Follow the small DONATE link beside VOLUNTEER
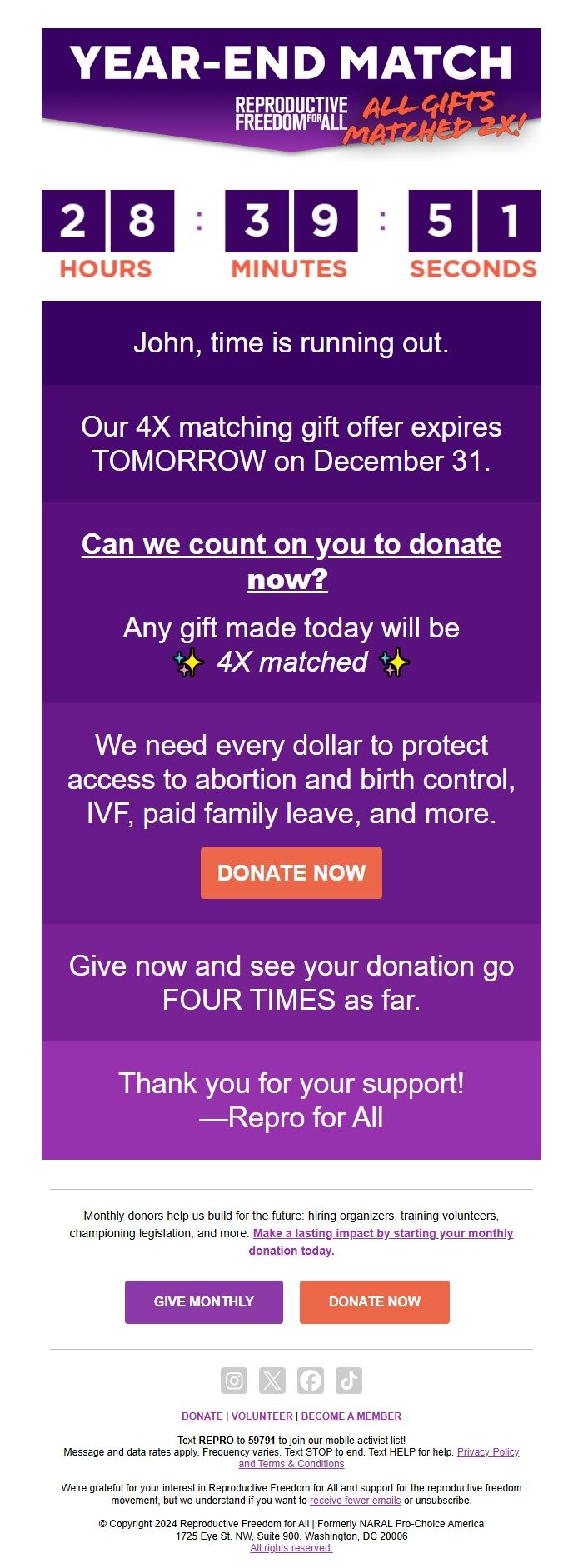 pos(202,1416)
